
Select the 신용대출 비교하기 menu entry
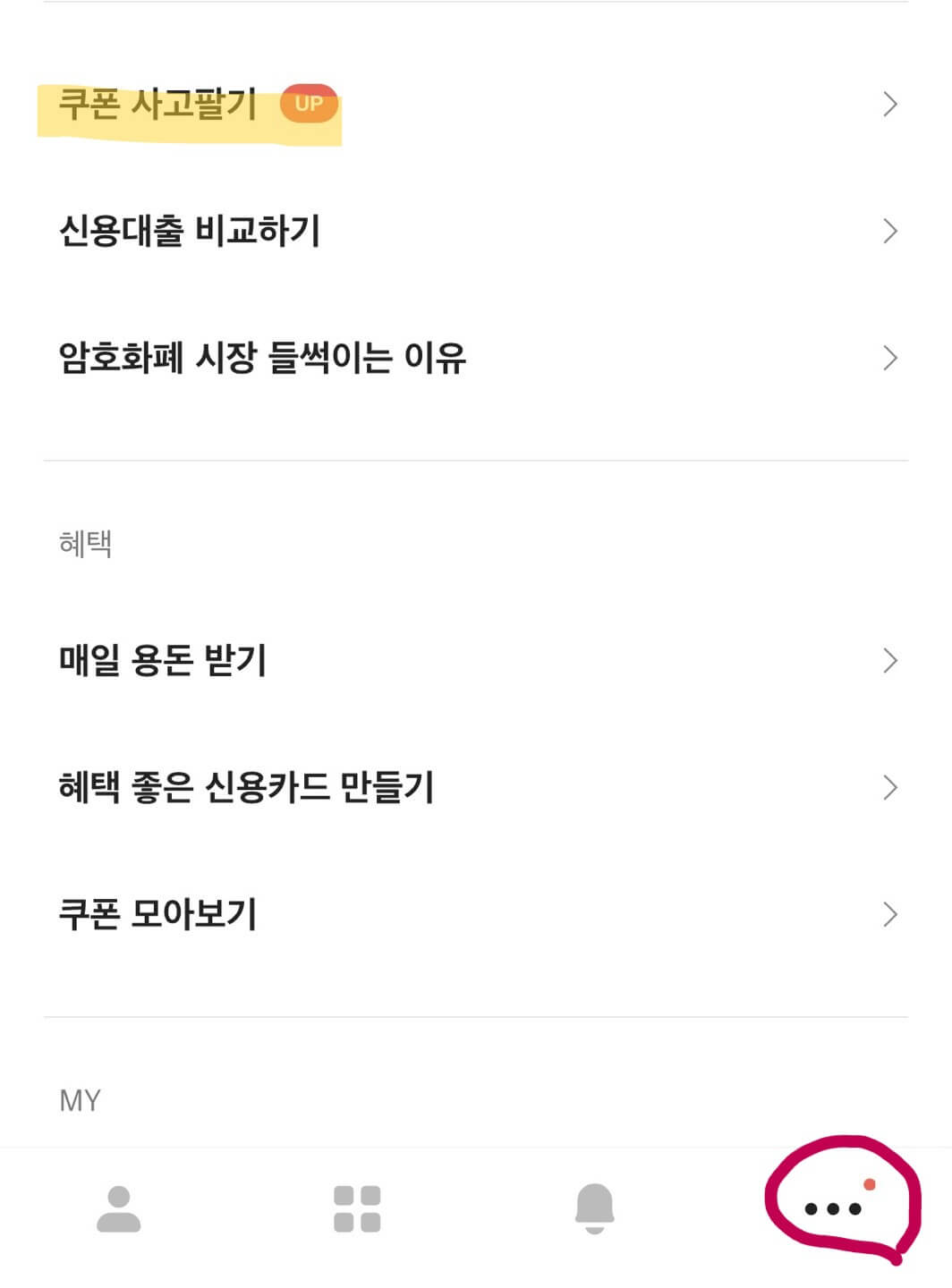[188, 230]
